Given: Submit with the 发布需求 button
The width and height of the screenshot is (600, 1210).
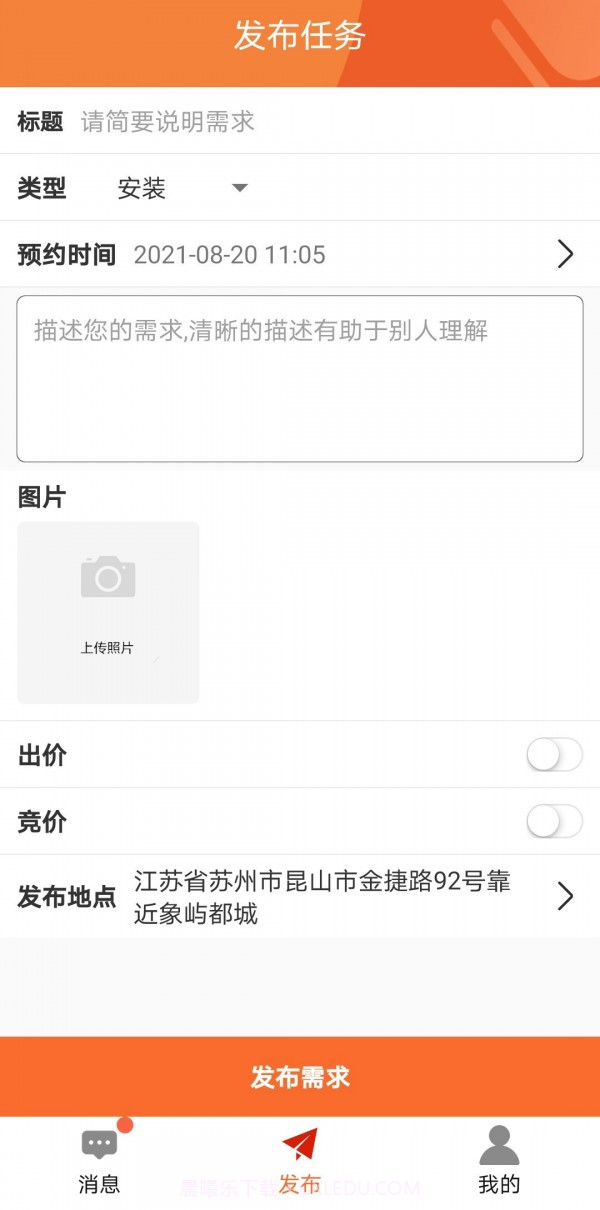Looking at the screenshot, I should [300, 1077].
